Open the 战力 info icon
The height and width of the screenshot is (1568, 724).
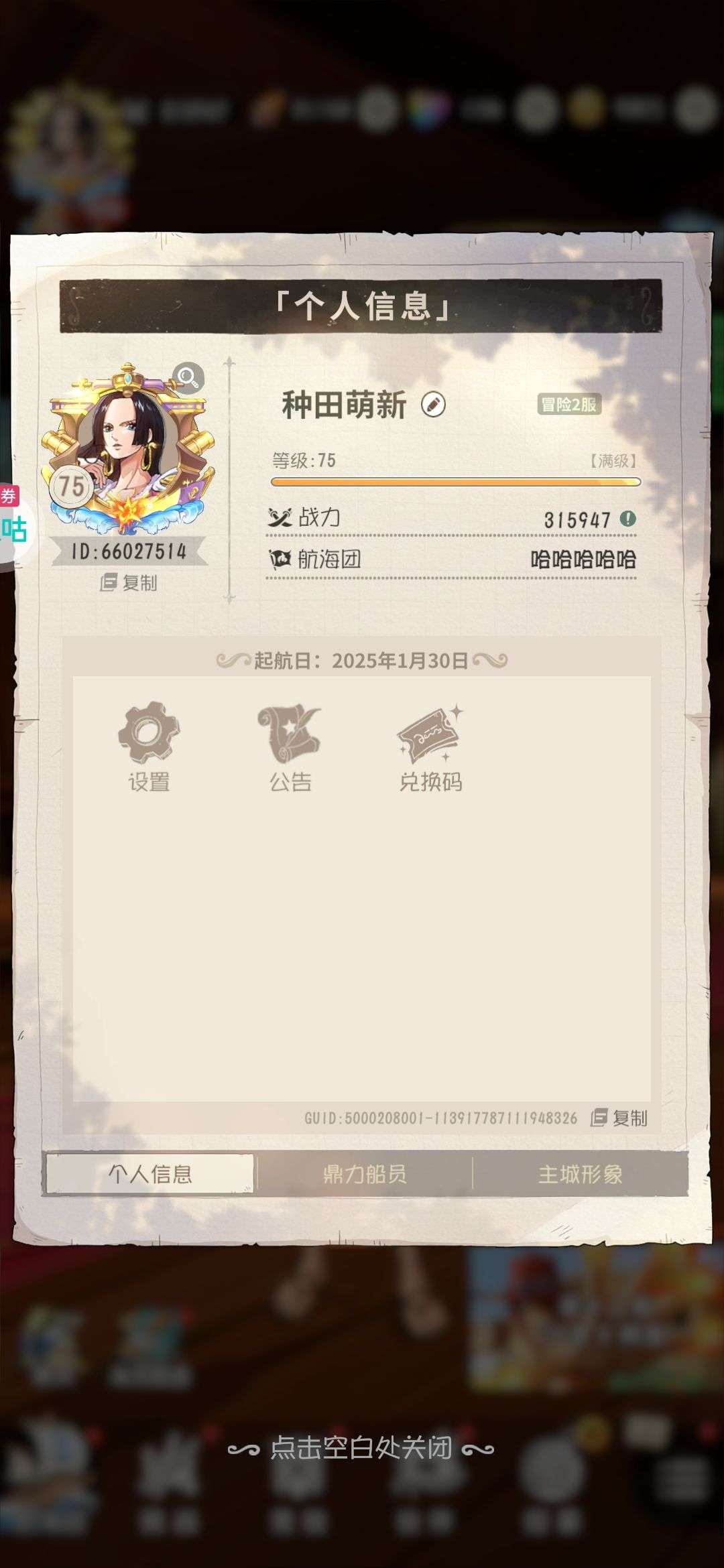627,519
